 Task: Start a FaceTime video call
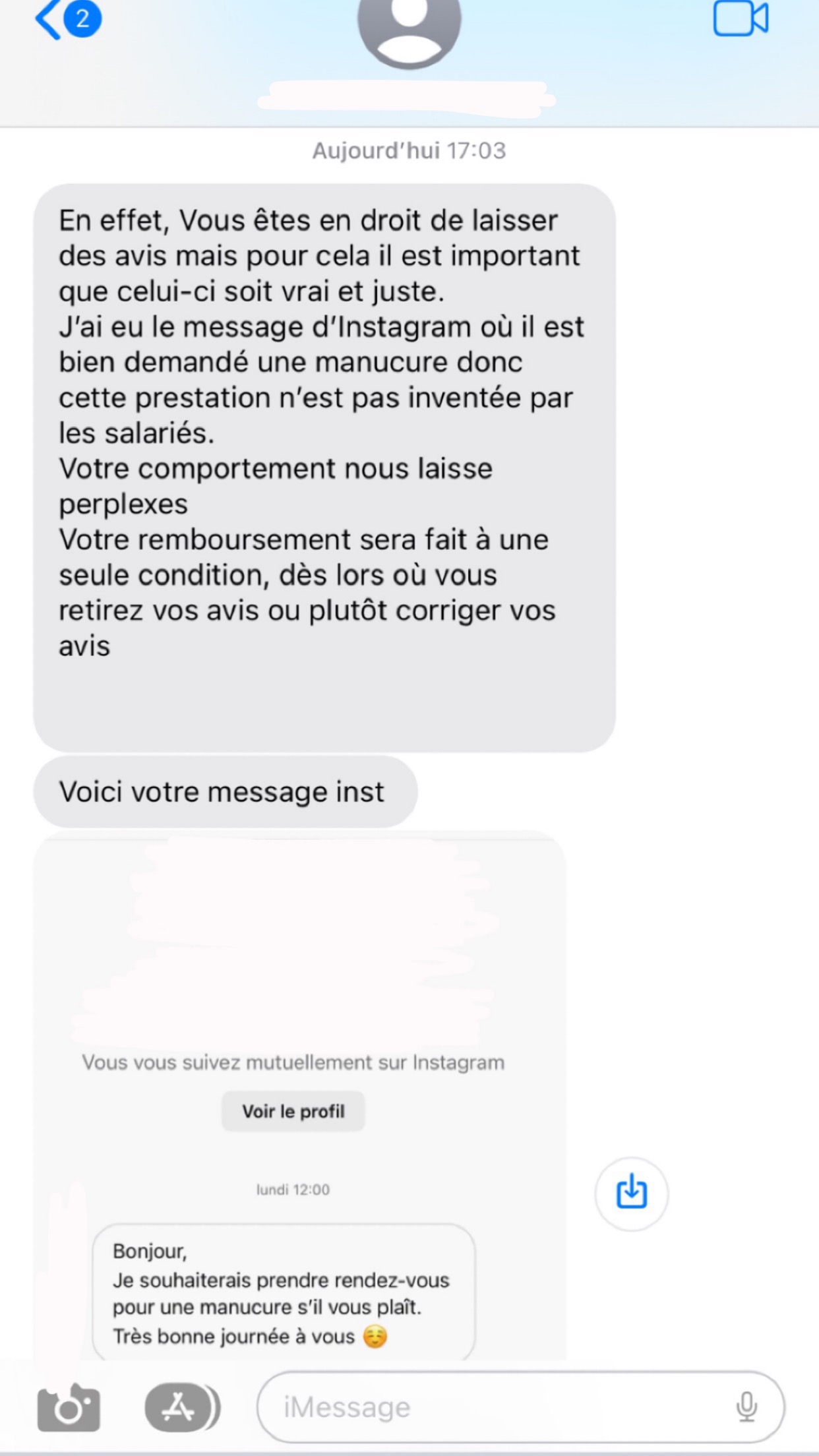pyautogui.click(x=740, y=18)
